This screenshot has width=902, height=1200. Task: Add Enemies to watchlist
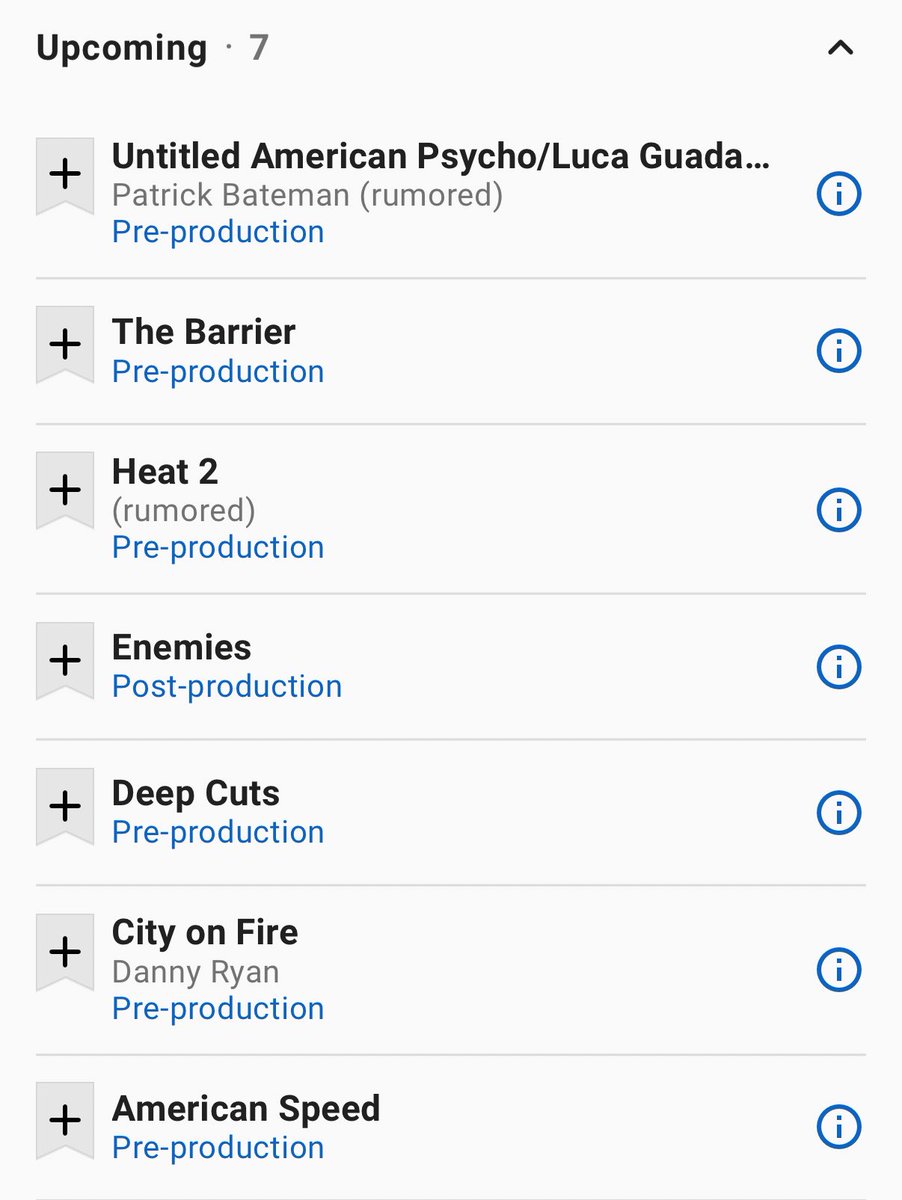[x=65, y=659]
